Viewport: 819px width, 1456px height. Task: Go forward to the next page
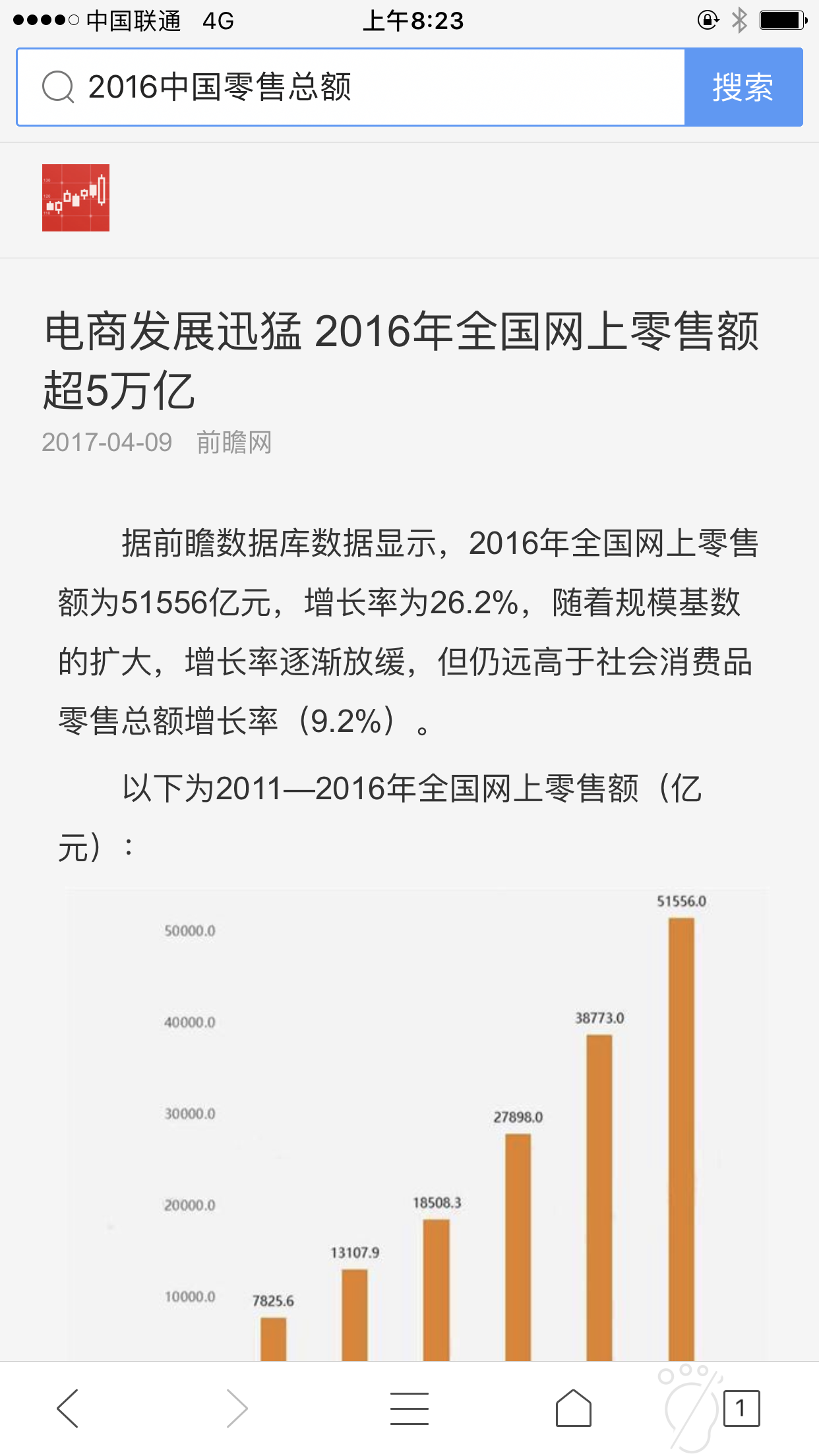click(237, 1409)
